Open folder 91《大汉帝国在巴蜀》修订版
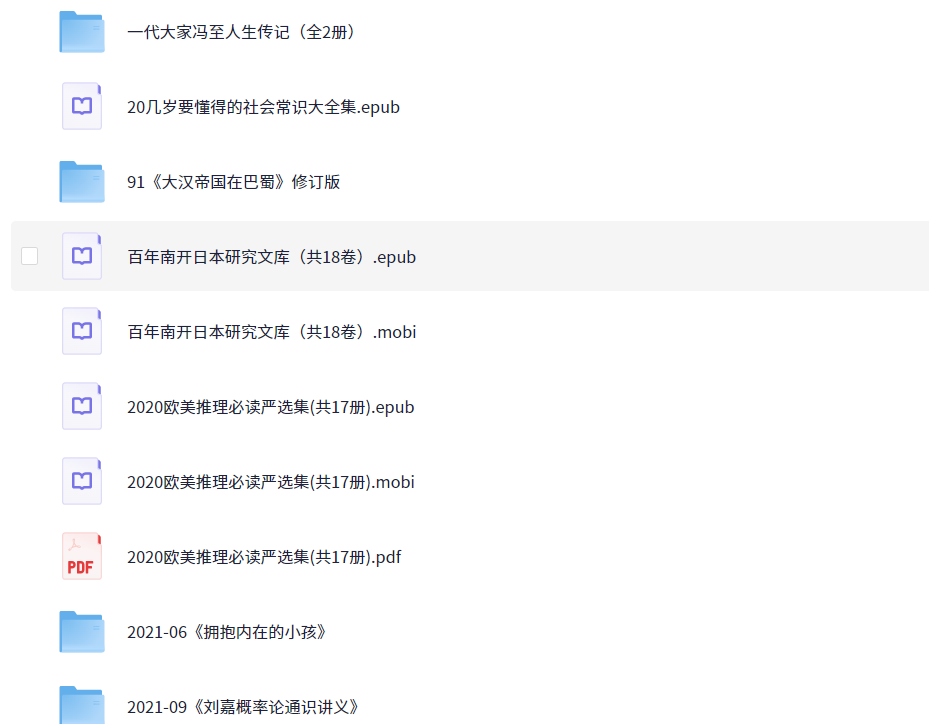 [233, 182]
